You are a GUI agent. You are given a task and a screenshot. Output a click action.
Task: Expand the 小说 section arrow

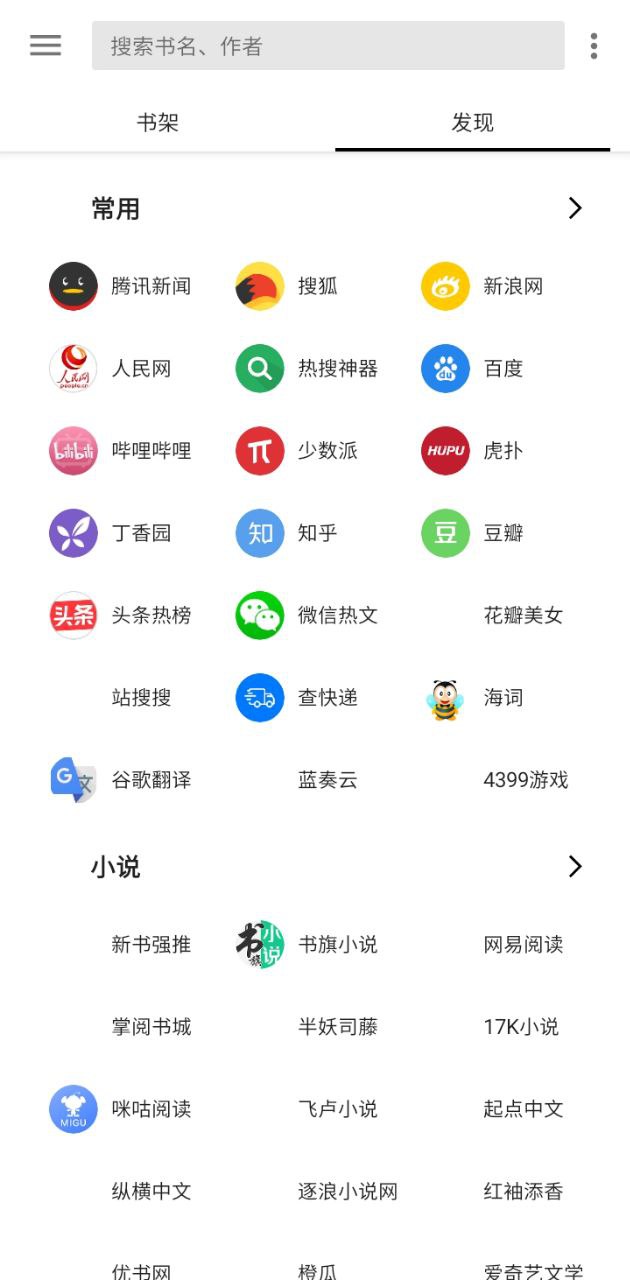tap(575, 866)
